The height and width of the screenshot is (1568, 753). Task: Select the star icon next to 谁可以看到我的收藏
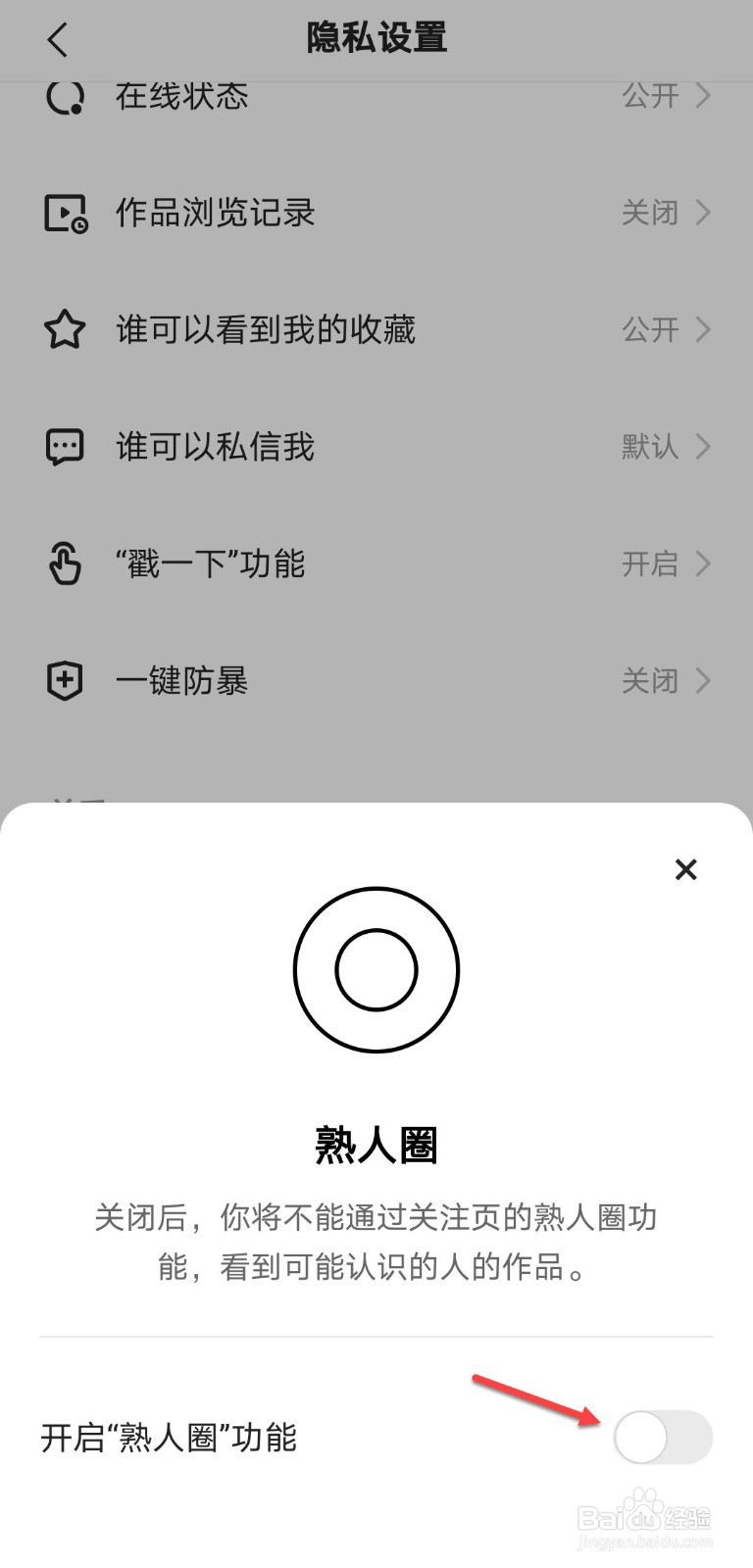point(63,329)
